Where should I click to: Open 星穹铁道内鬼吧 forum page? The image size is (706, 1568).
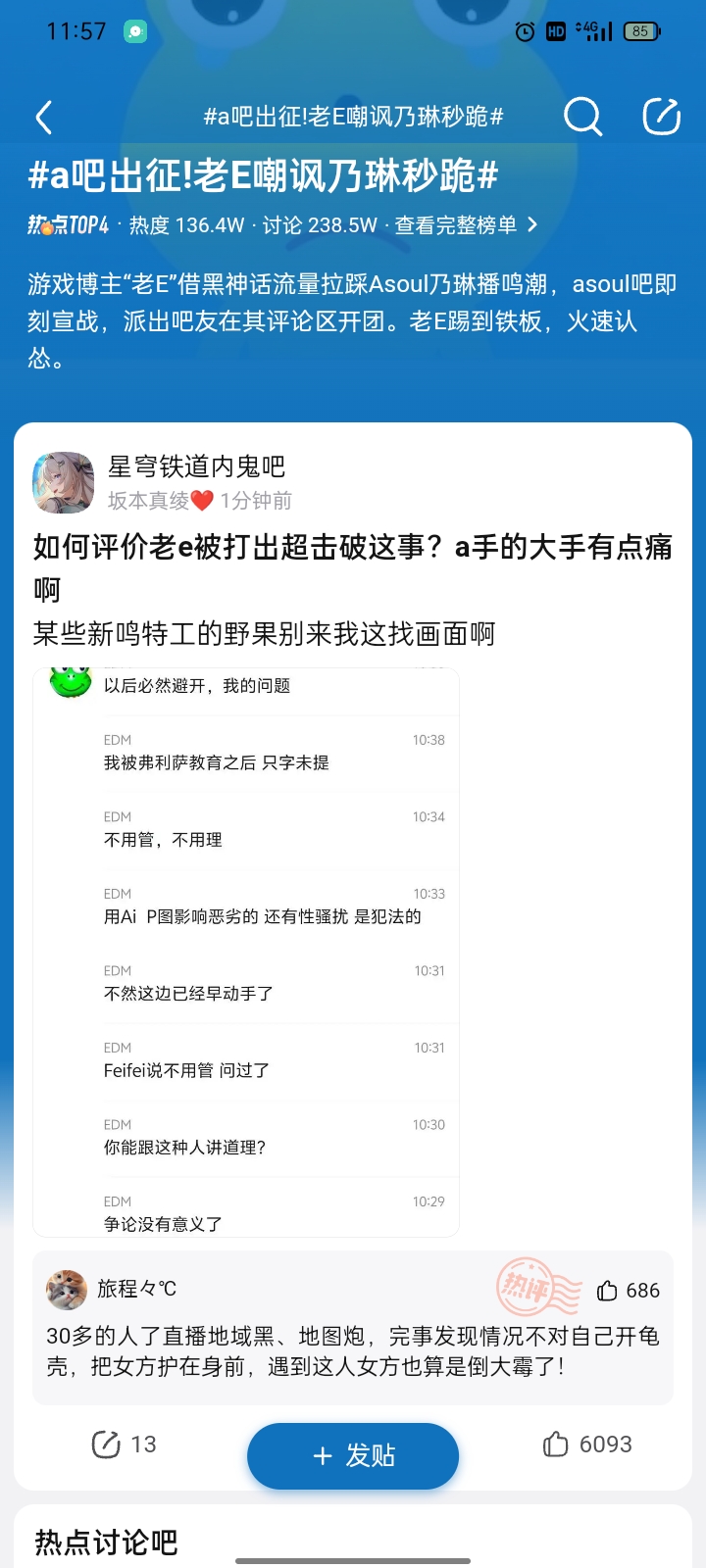[196, 466]
